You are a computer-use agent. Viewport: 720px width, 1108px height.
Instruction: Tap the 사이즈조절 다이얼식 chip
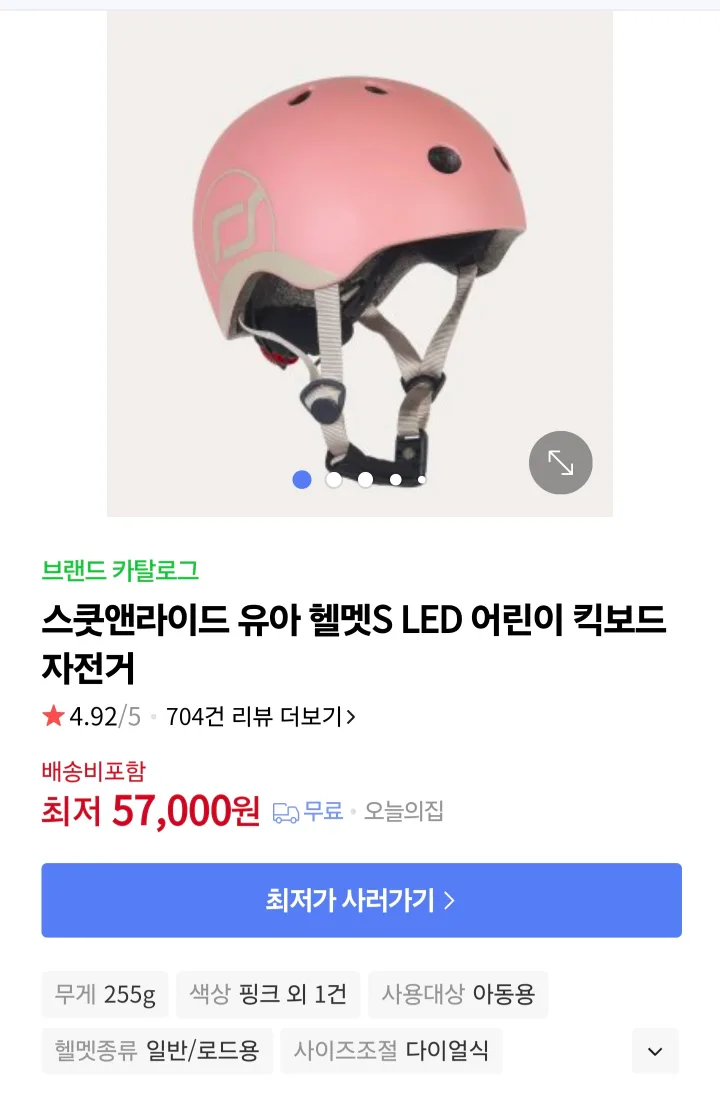[x=391, y=1051]
